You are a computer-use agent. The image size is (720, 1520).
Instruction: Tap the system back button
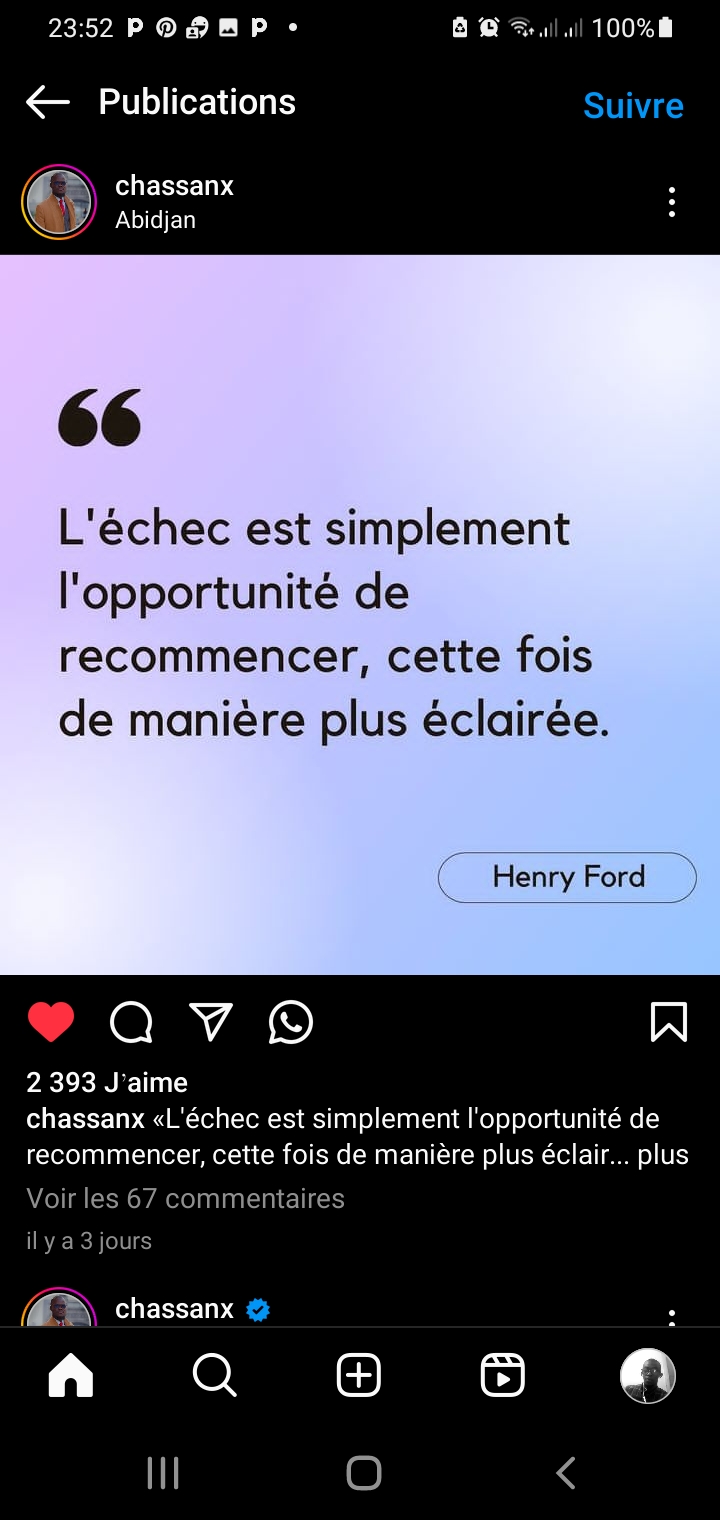pos(566,1473)
